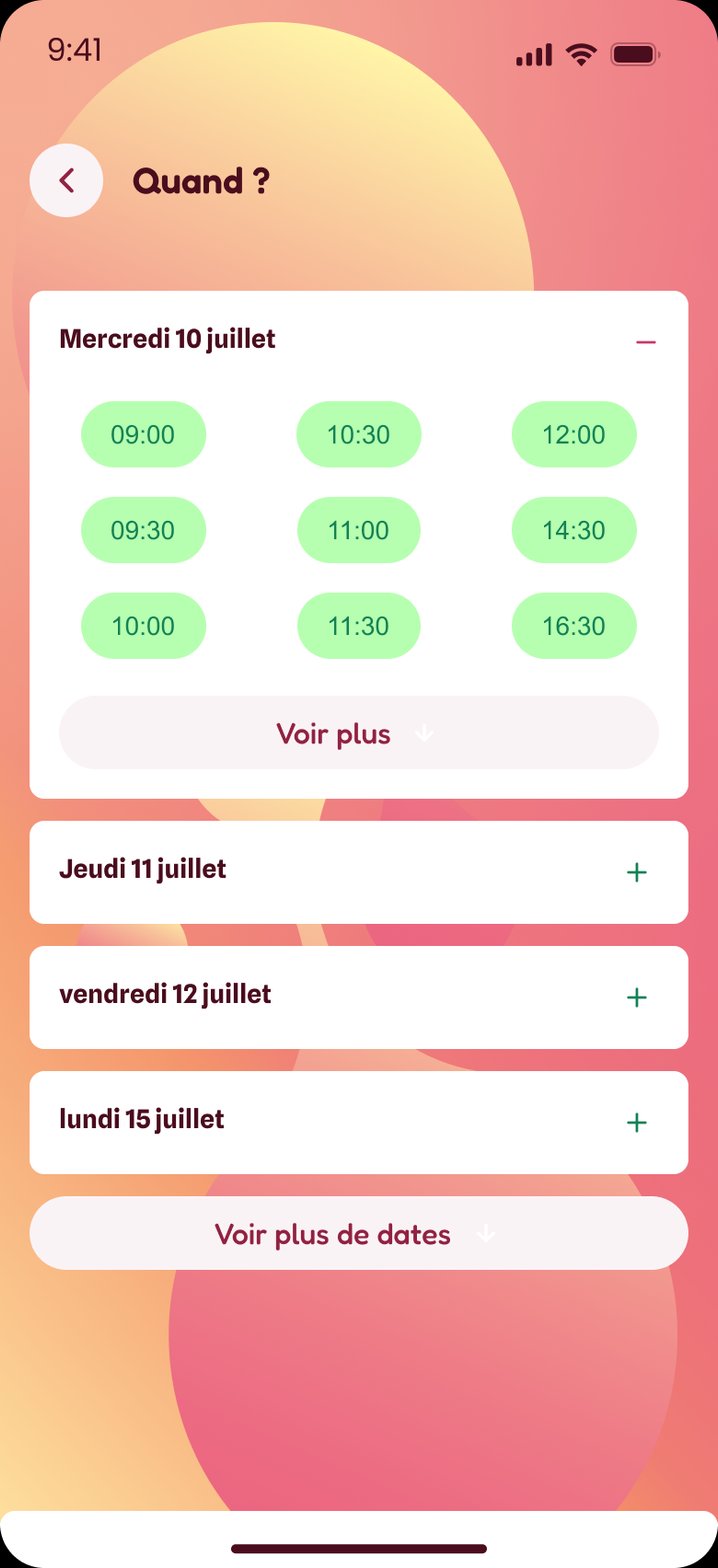Screen dimensions: 718x1568
Task: Expand Jeudi 11 juillet
Action: (359, 872)
